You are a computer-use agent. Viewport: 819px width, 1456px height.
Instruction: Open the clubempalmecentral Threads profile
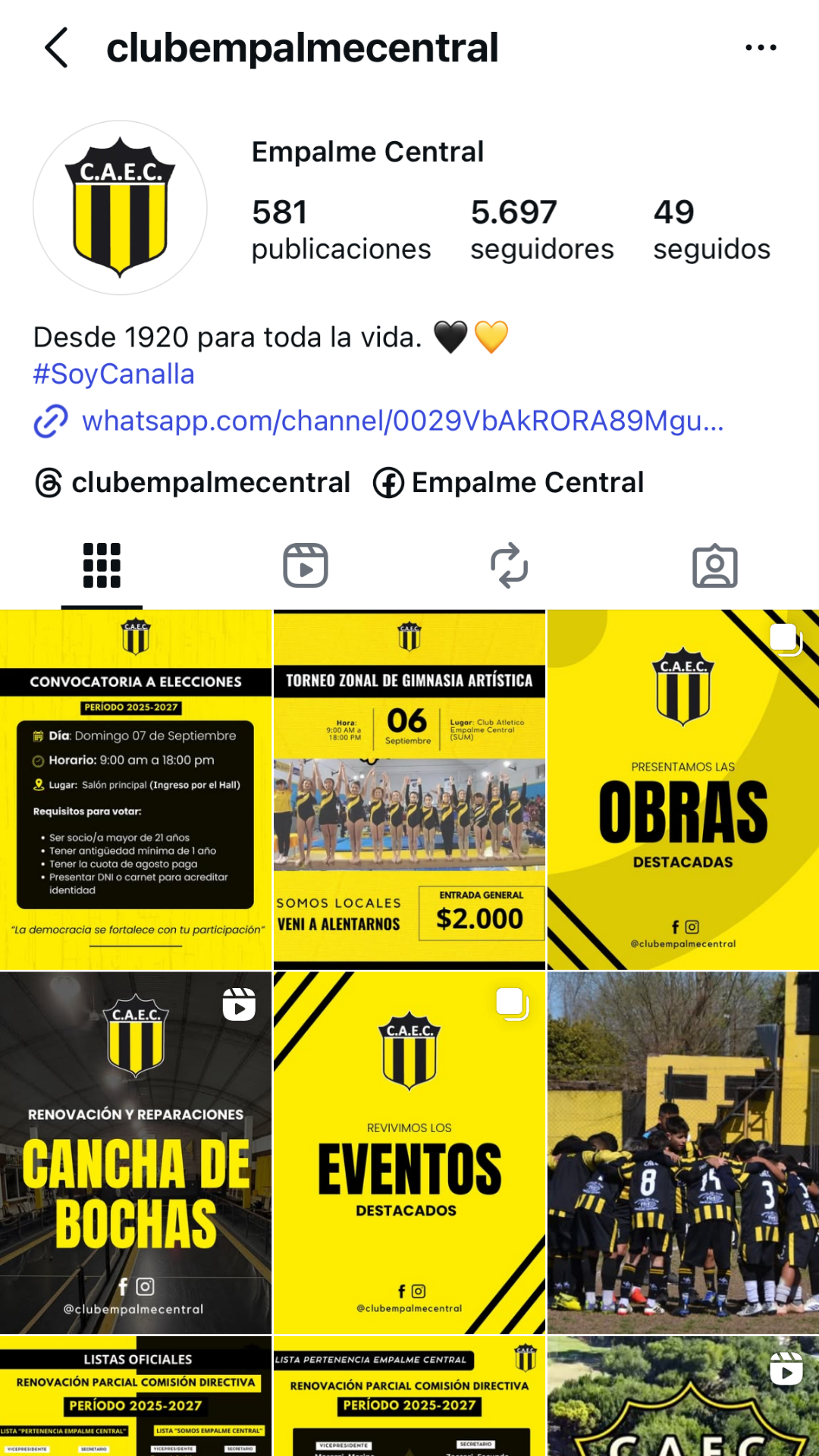click(x=193, y=482)
